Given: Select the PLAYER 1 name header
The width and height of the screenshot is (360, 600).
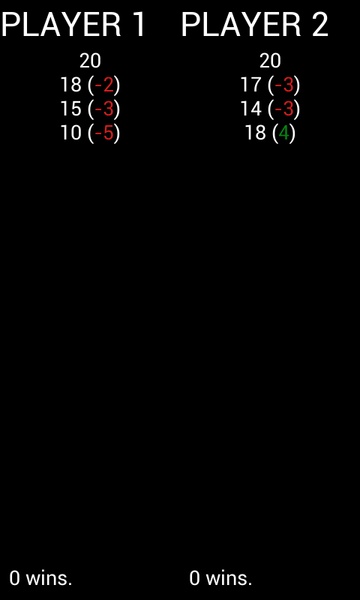Looking at the screenshot, I should [73, 25].
